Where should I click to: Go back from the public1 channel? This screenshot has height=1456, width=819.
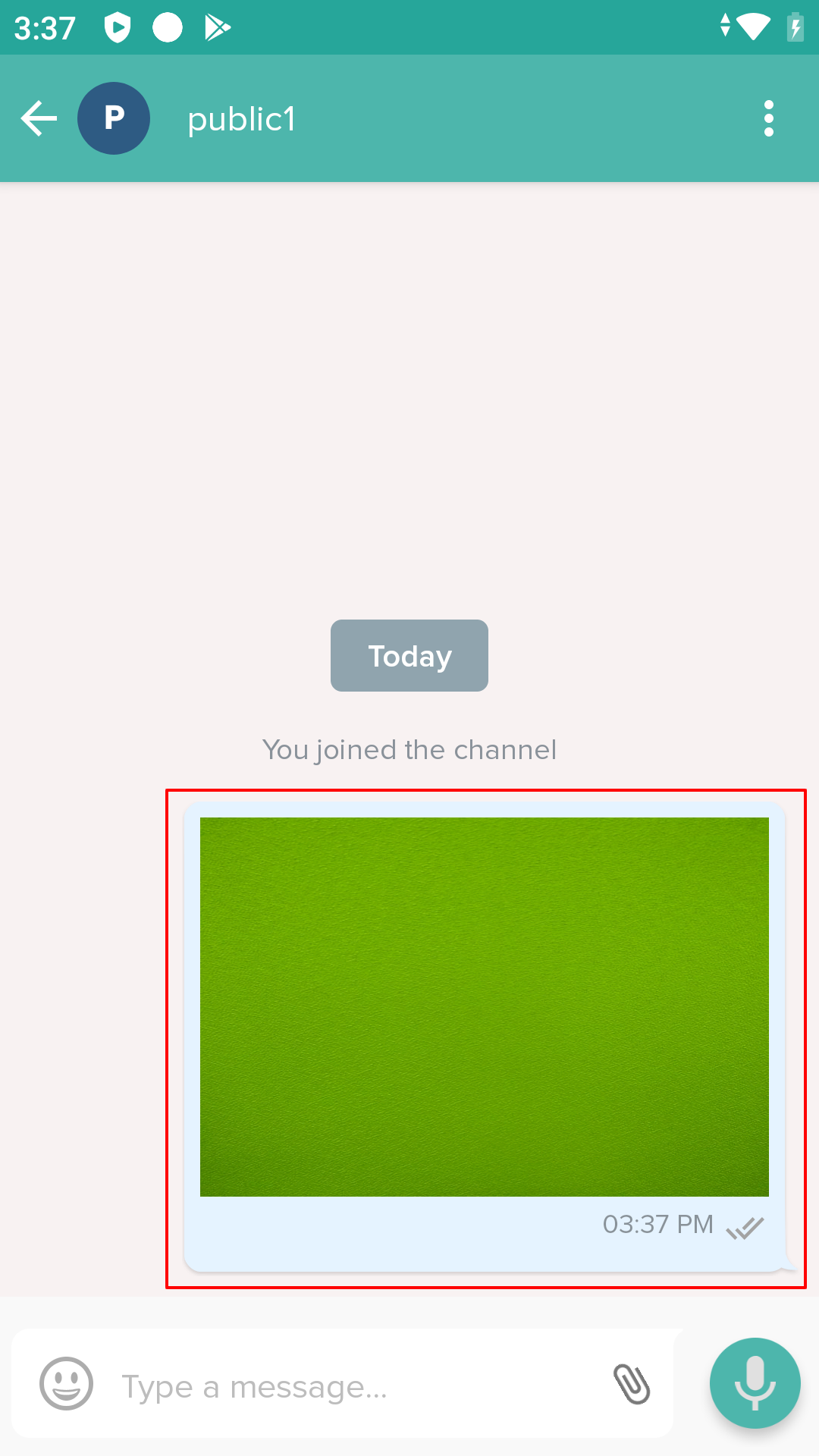(x=39, y=119)
